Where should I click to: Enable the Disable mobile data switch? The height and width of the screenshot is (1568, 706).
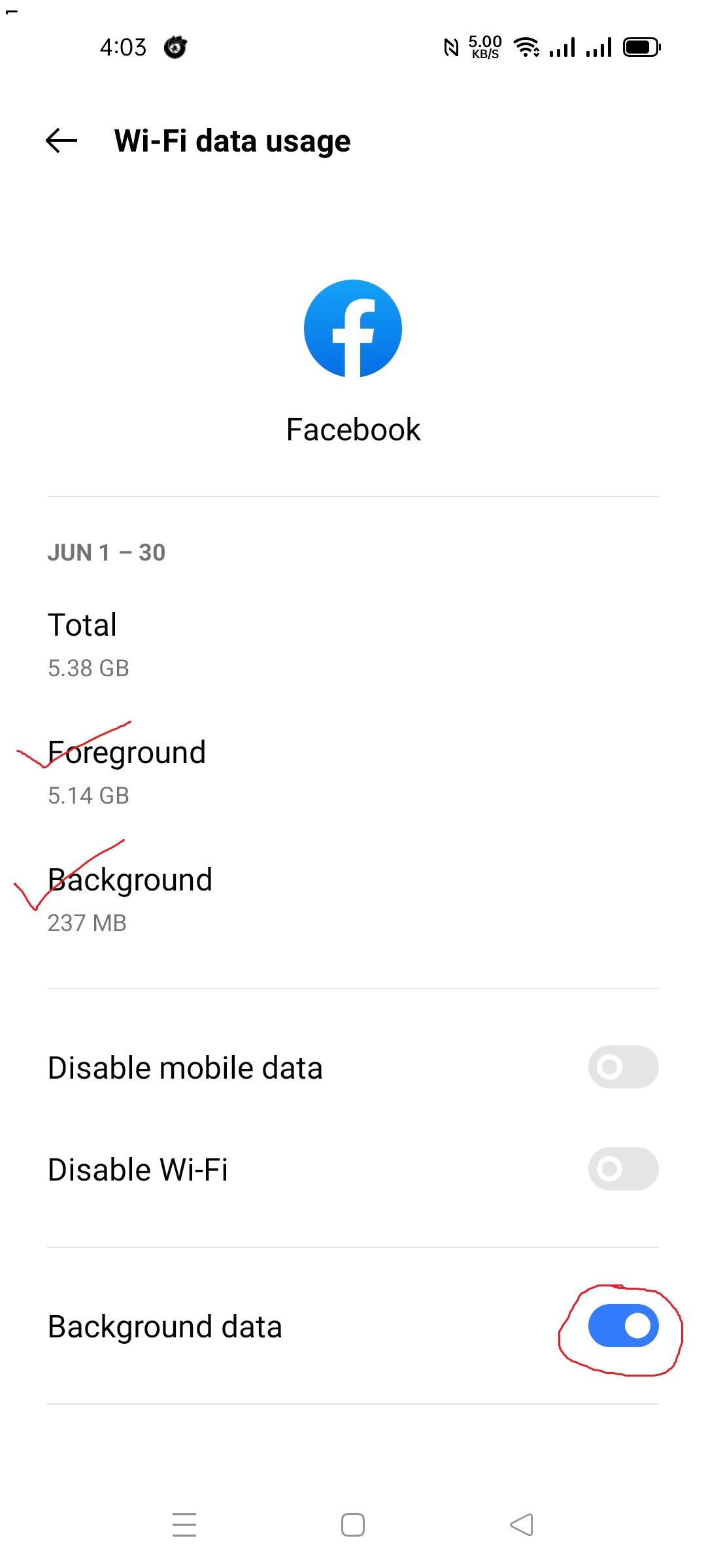[x=623, y=1067]
